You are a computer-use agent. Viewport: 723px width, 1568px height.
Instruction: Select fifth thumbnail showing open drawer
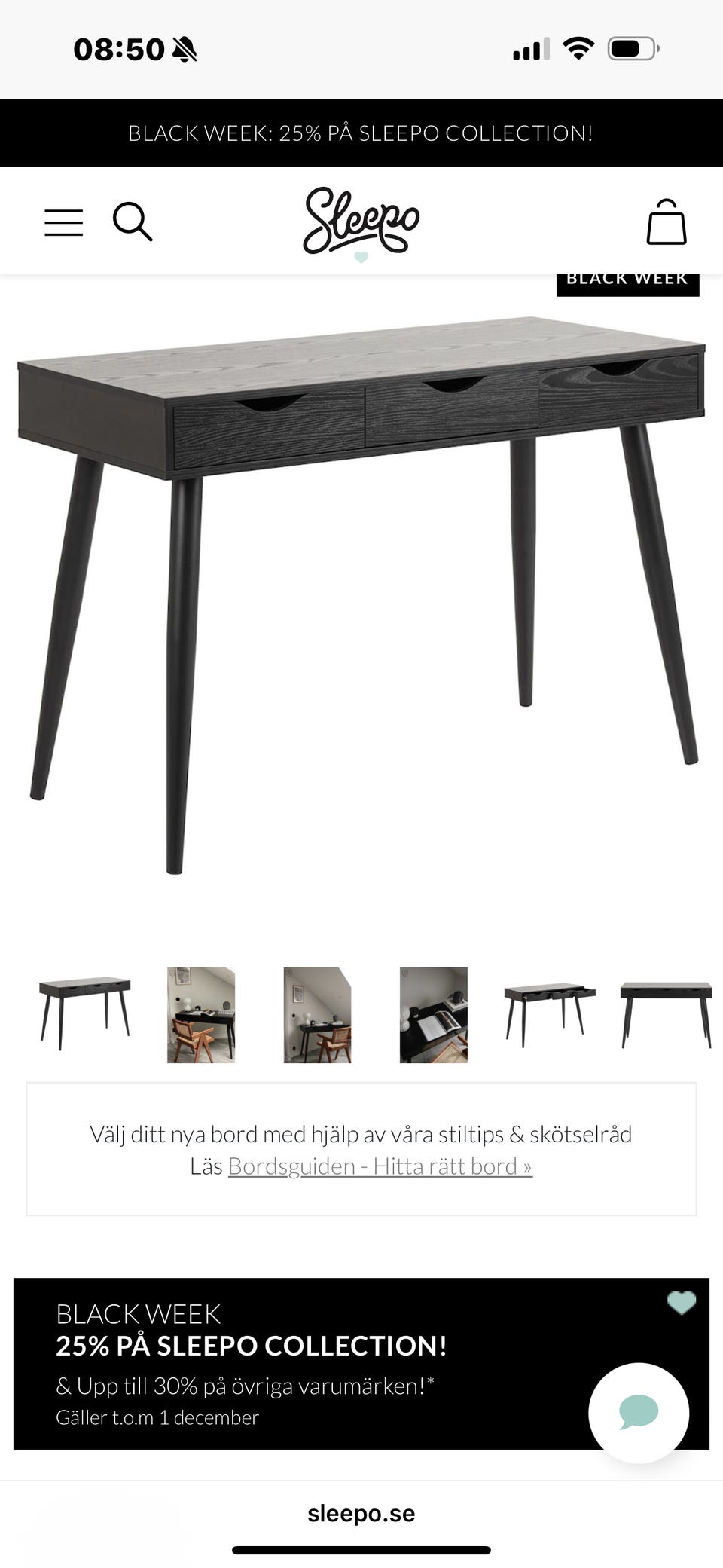pos(550,1014)
